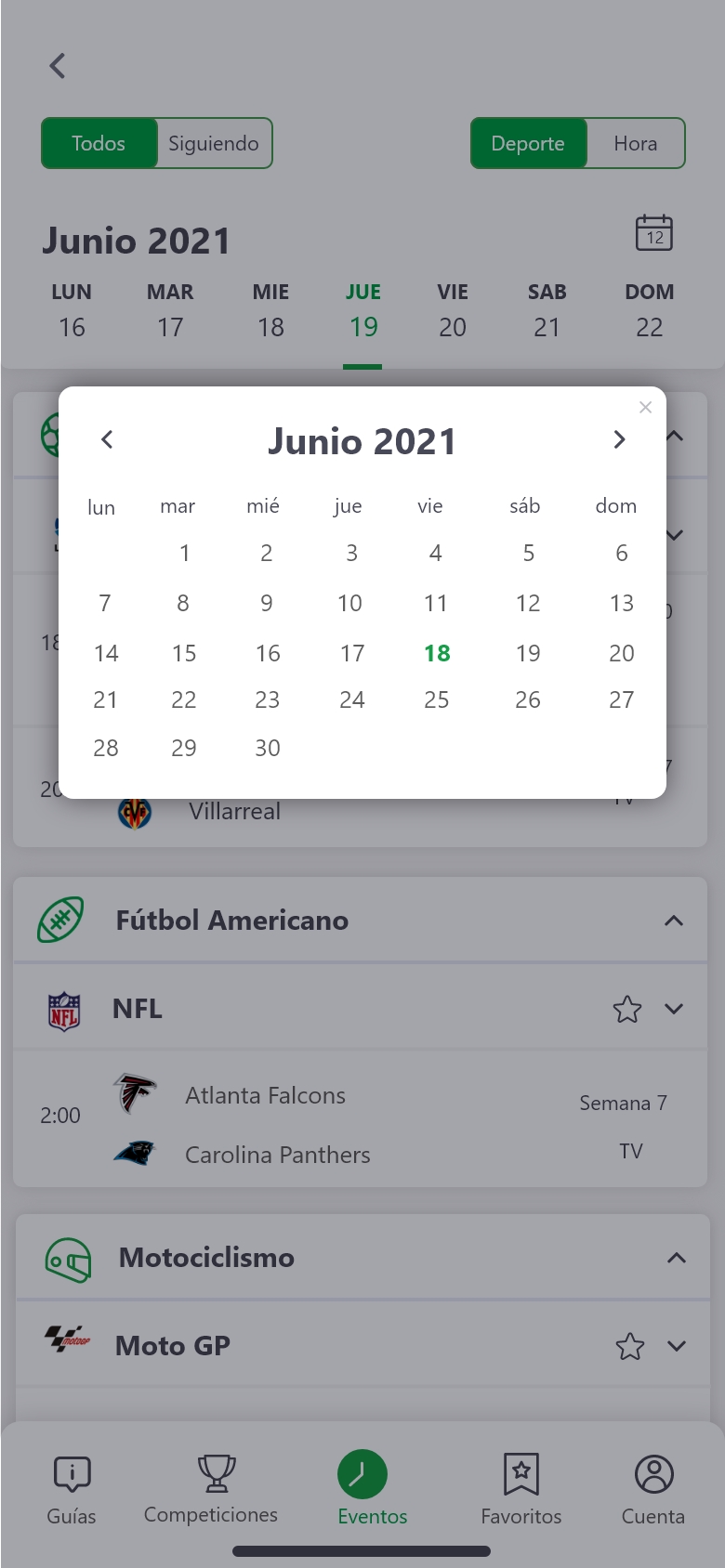The height and width of the screenshot is (1568, 725).
Task: Collapse the Fútbol Americano section
Action: point(673,920)
